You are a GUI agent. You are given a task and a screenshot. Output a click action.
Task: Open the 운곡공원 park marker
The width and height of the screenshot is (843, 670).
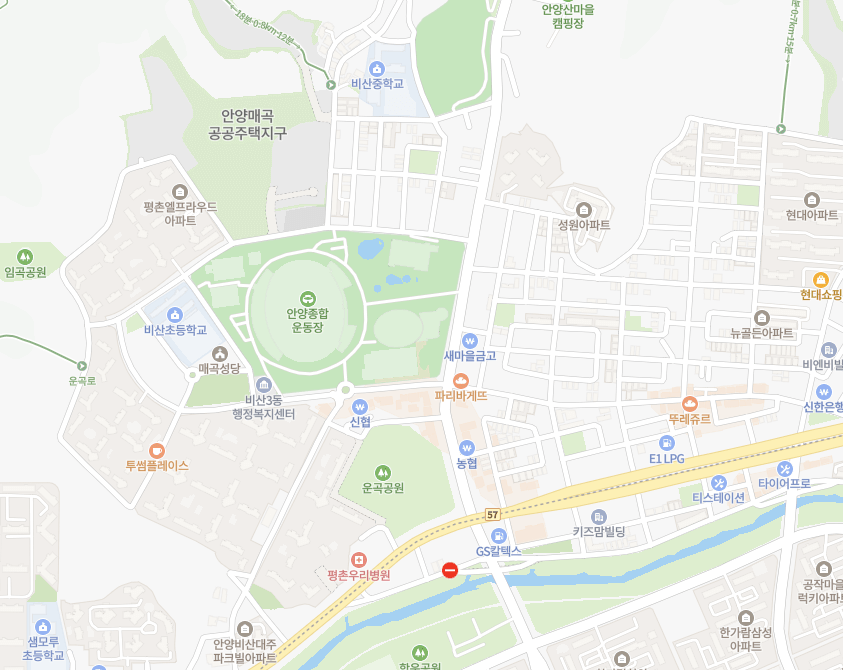point(382,472)
